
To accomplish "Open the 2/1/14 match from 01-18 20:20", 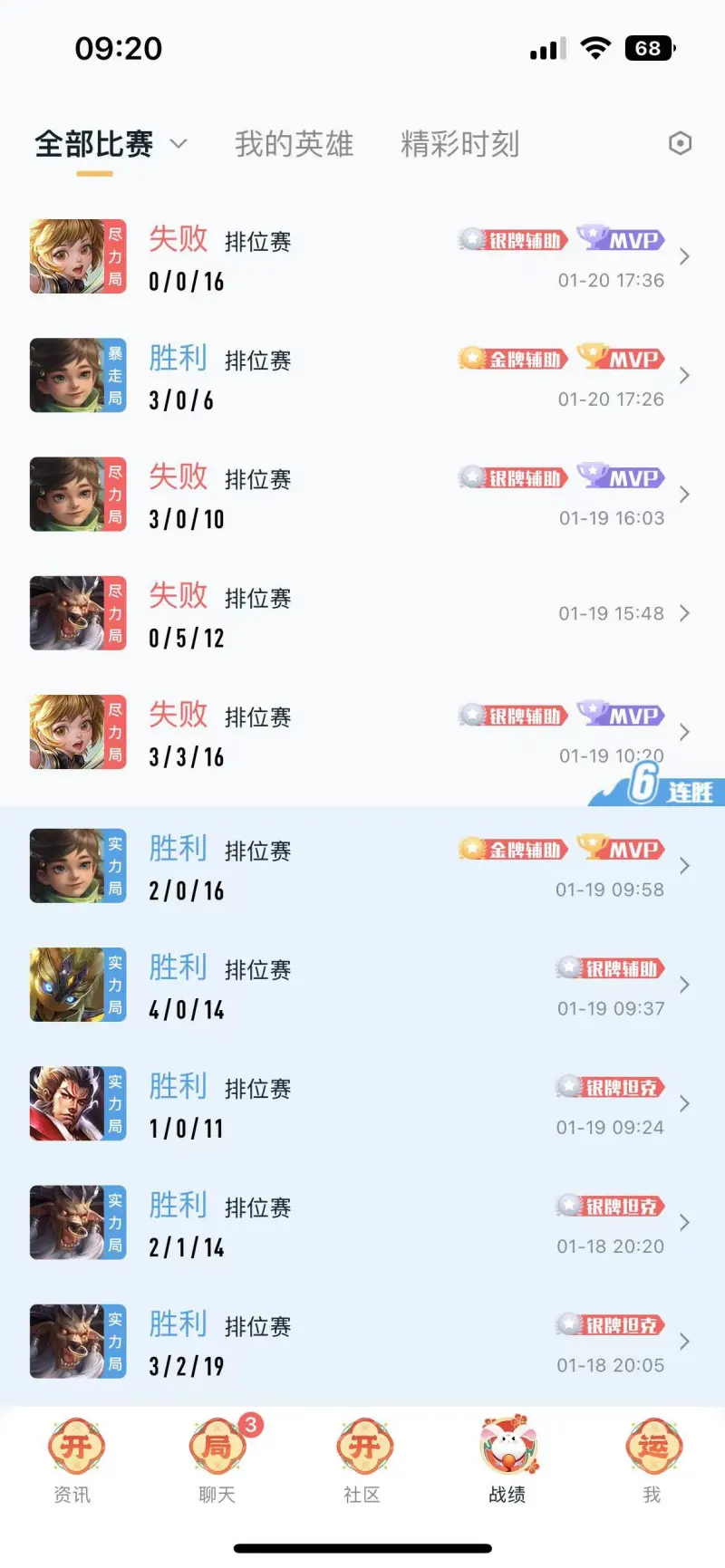I will 362,1223.
